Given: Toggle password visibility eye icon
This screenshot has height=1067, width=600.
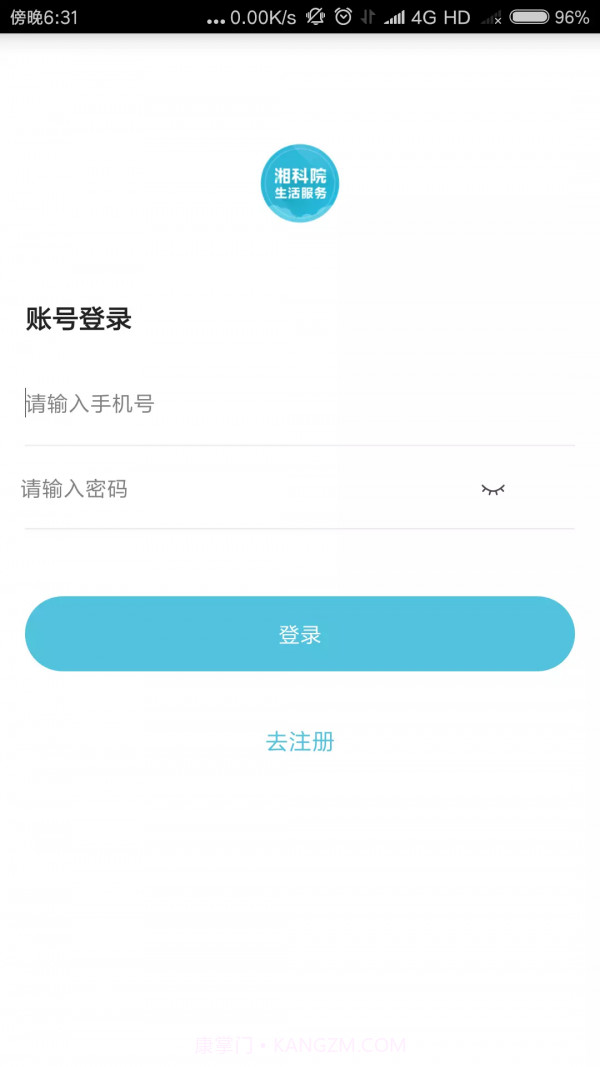Looking at the screenshot, I should tap(493, 489).
